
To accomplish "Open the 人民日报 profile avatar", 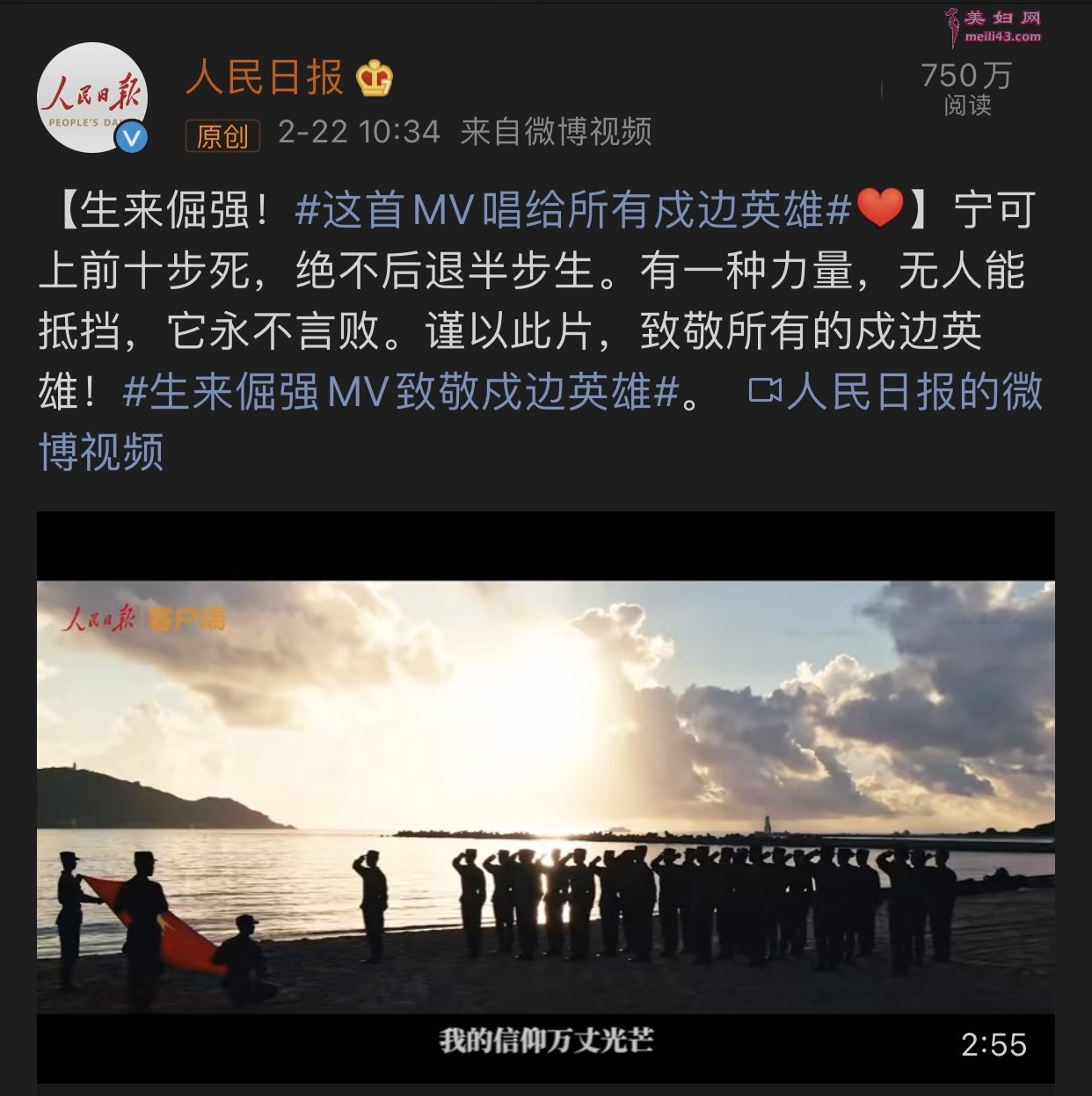I will click(x=91, y=98).
